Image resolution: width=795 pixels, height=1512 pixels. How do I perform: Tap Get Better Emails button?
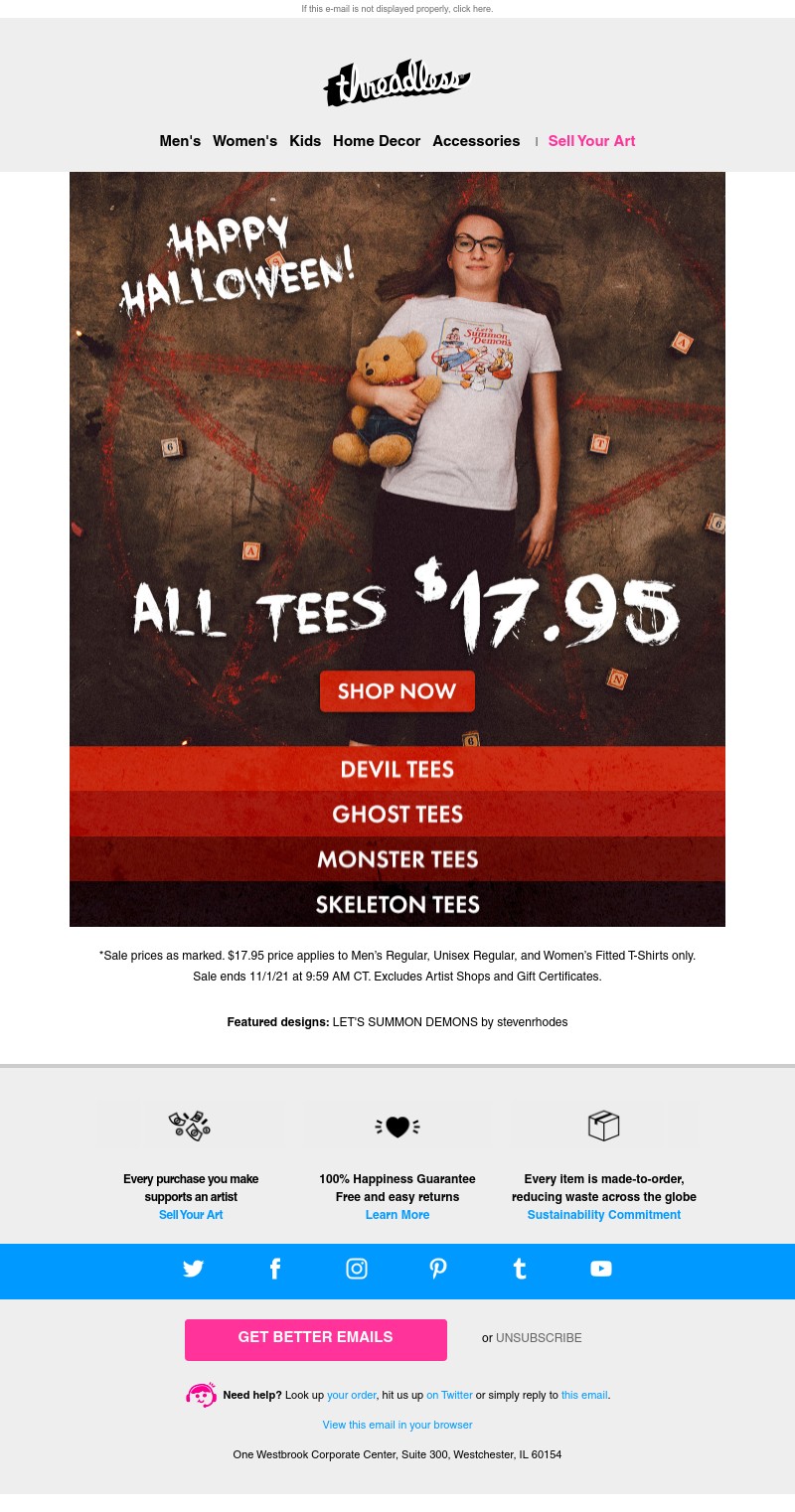315,1338
